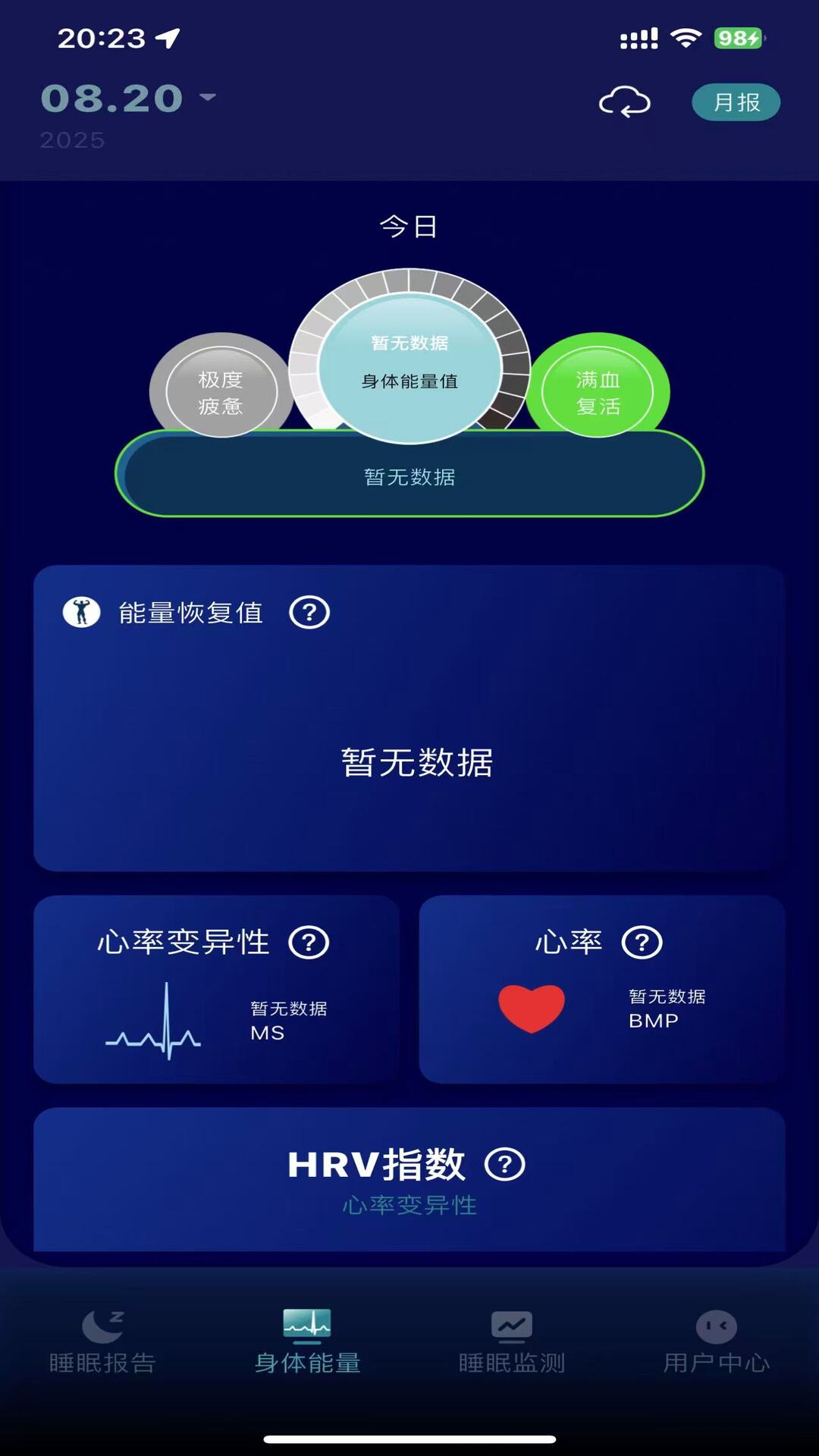Image resolution: width=819 pixels, height=1456 pixels.
Task: Open the cloud sync icon
Action: [x=624, y=102]
